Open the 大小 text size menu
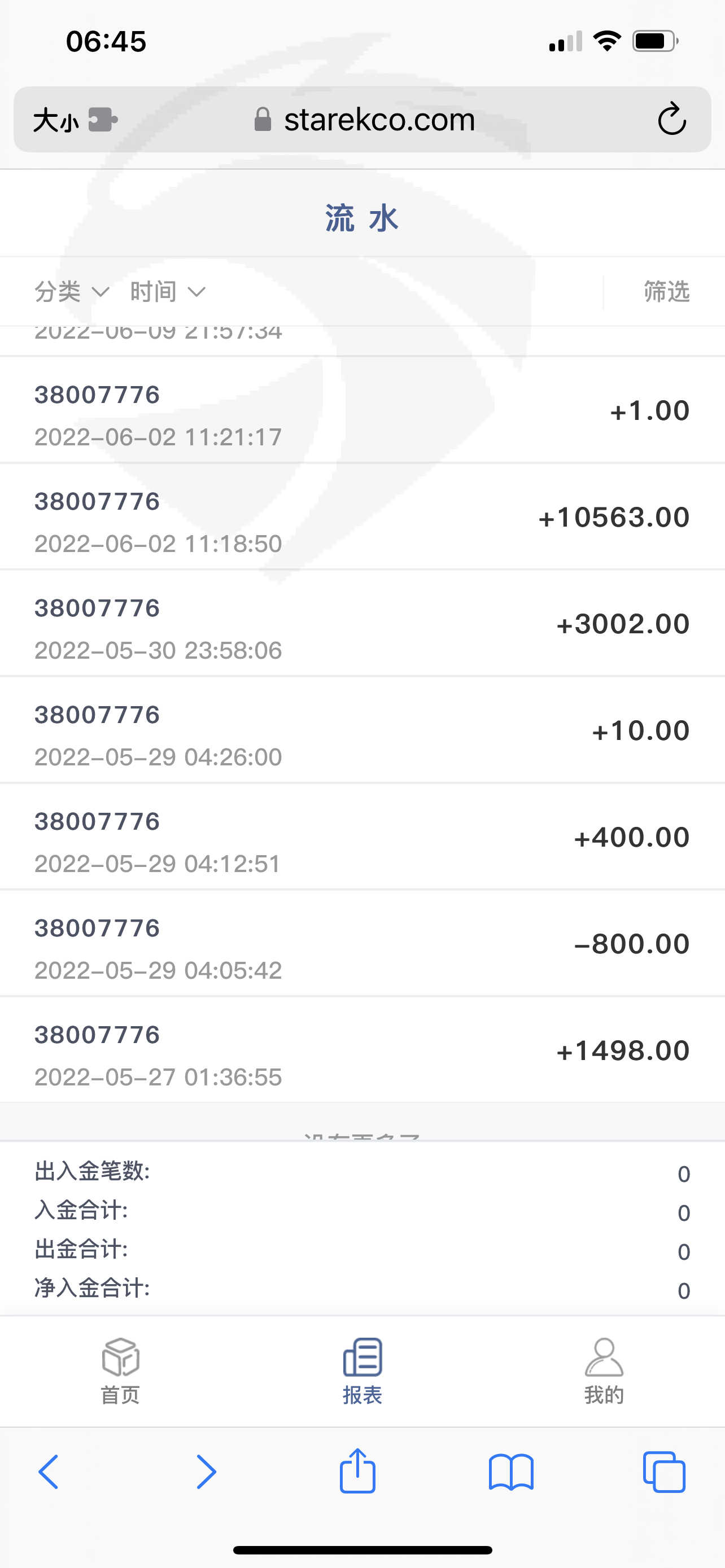Screen dimensions: 725x1568 click(x=56, y=120)
